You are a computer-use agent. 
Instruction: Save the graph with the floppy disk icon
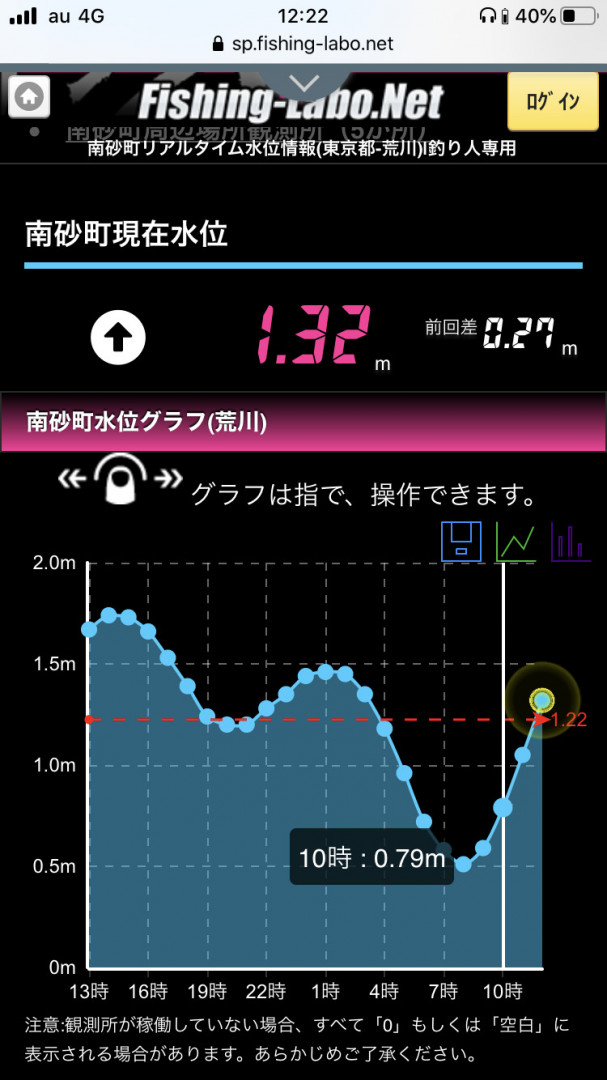(x=461, y=541)
